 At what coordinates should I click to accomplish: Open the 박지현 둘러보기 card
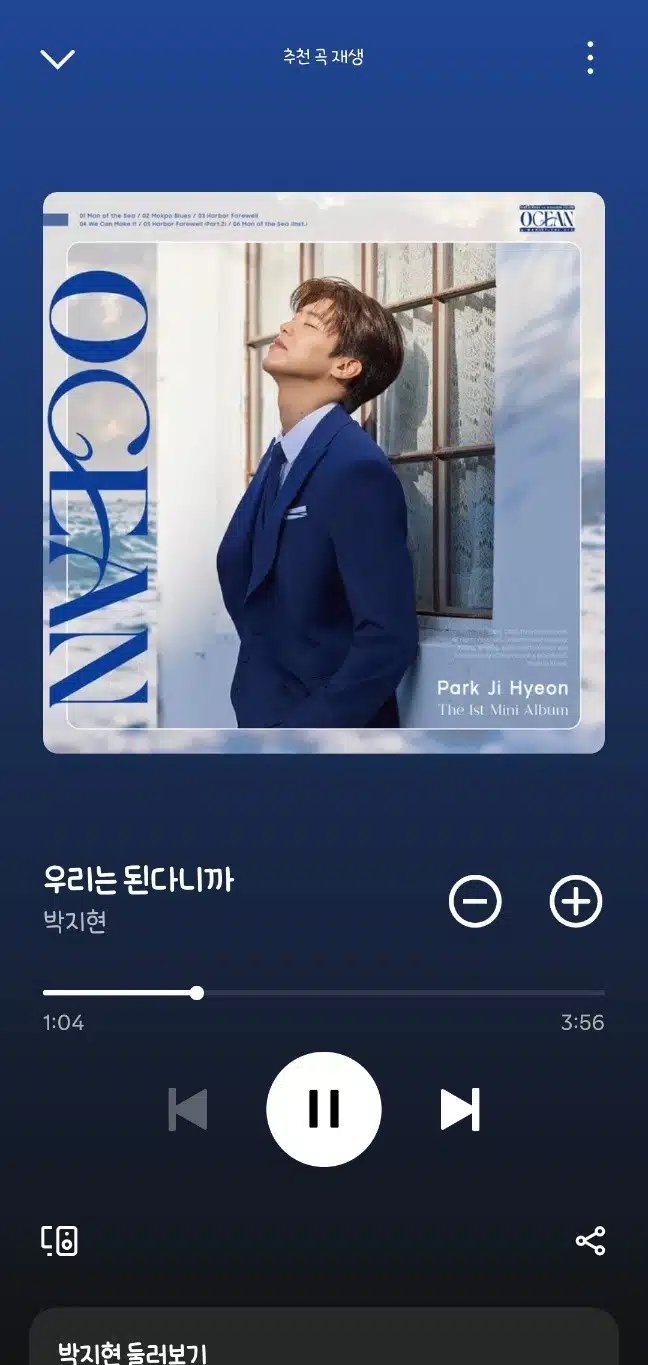pyautogui.click(x=324, y=1336)
